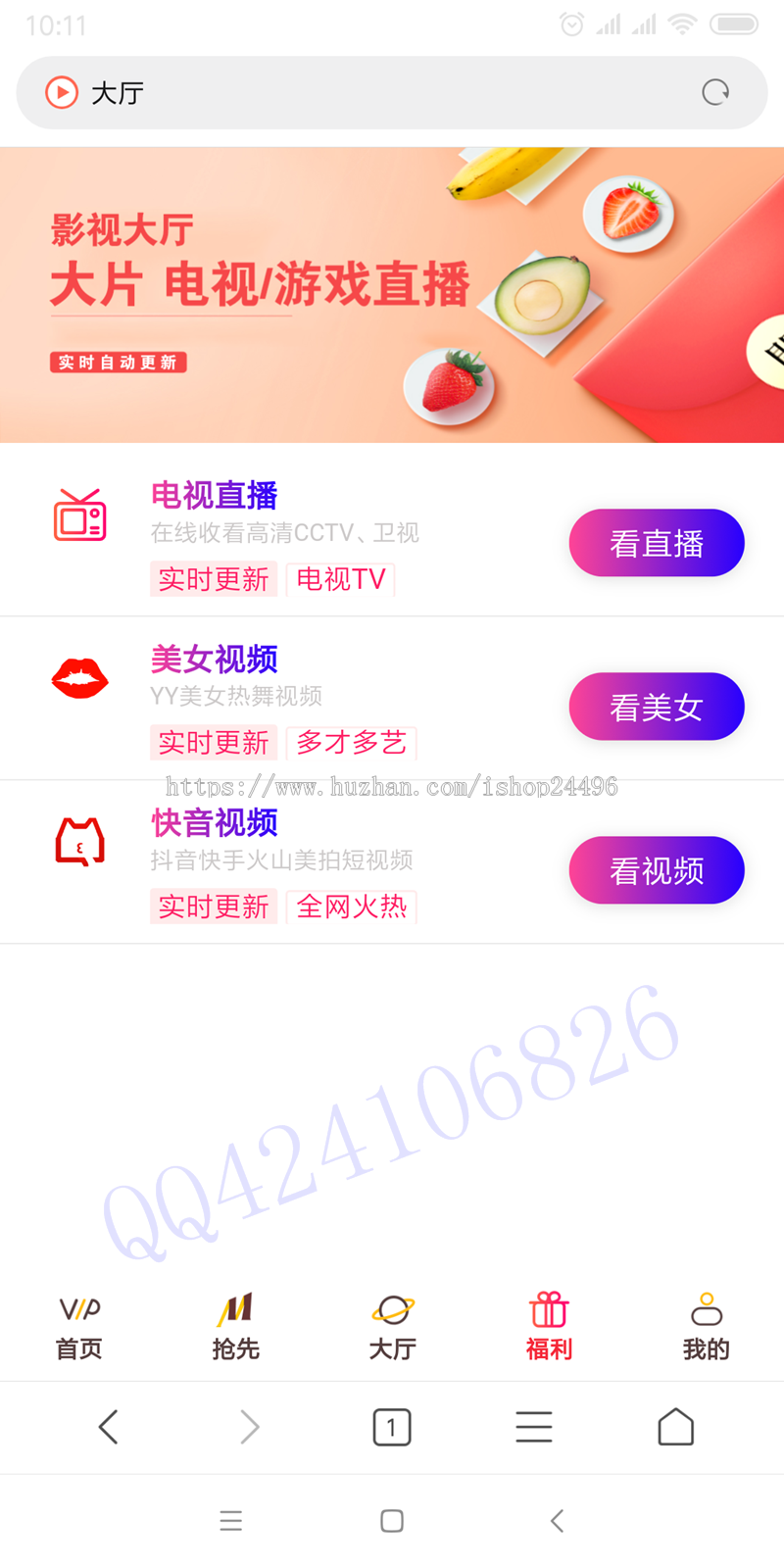Switch to the 抢先 tab
Viewport: 784px width, 1568px height.
(x=235, y=1327)
